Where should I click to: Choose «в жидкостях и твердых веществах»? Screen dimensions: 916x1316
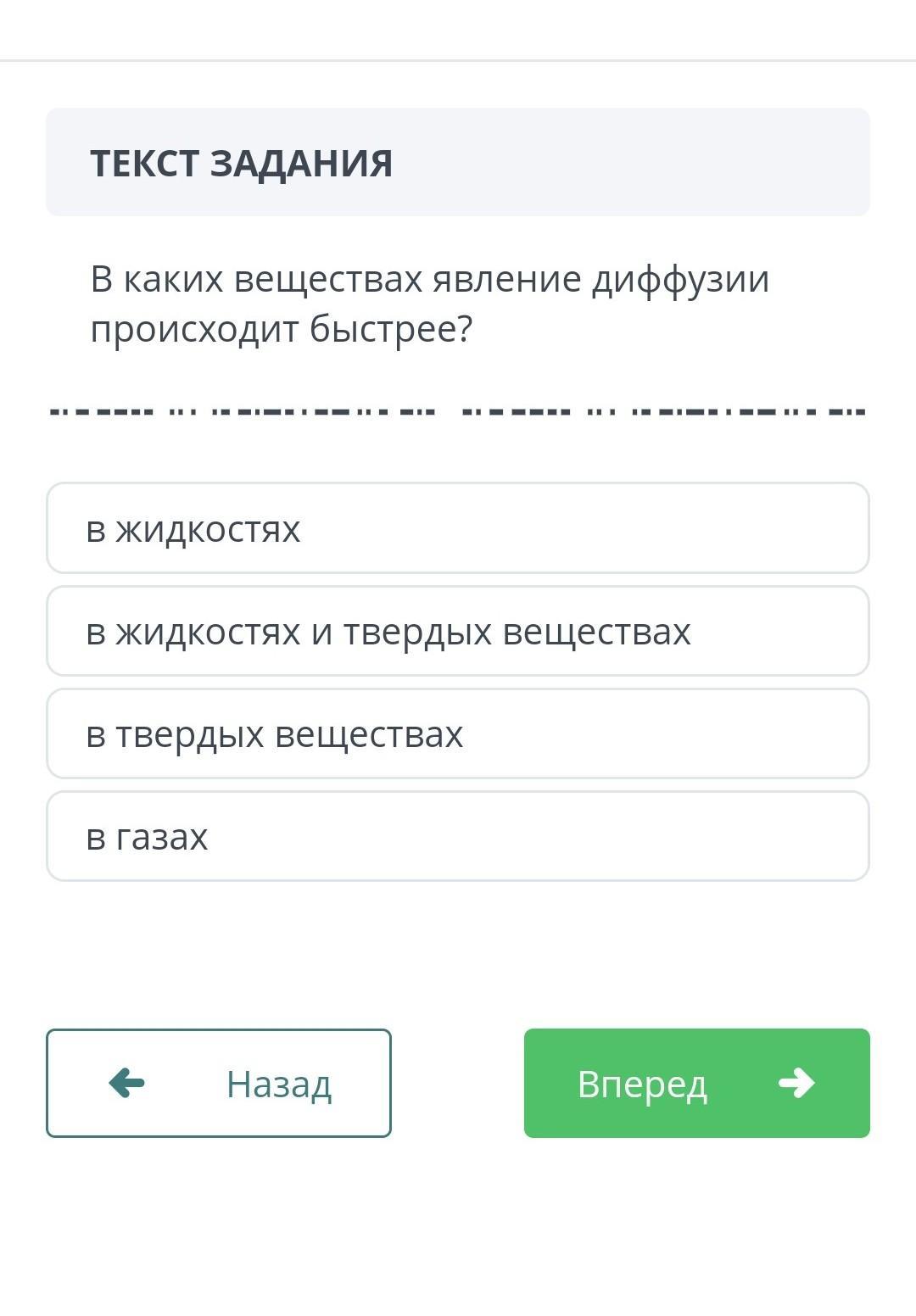tap(457, 631)
